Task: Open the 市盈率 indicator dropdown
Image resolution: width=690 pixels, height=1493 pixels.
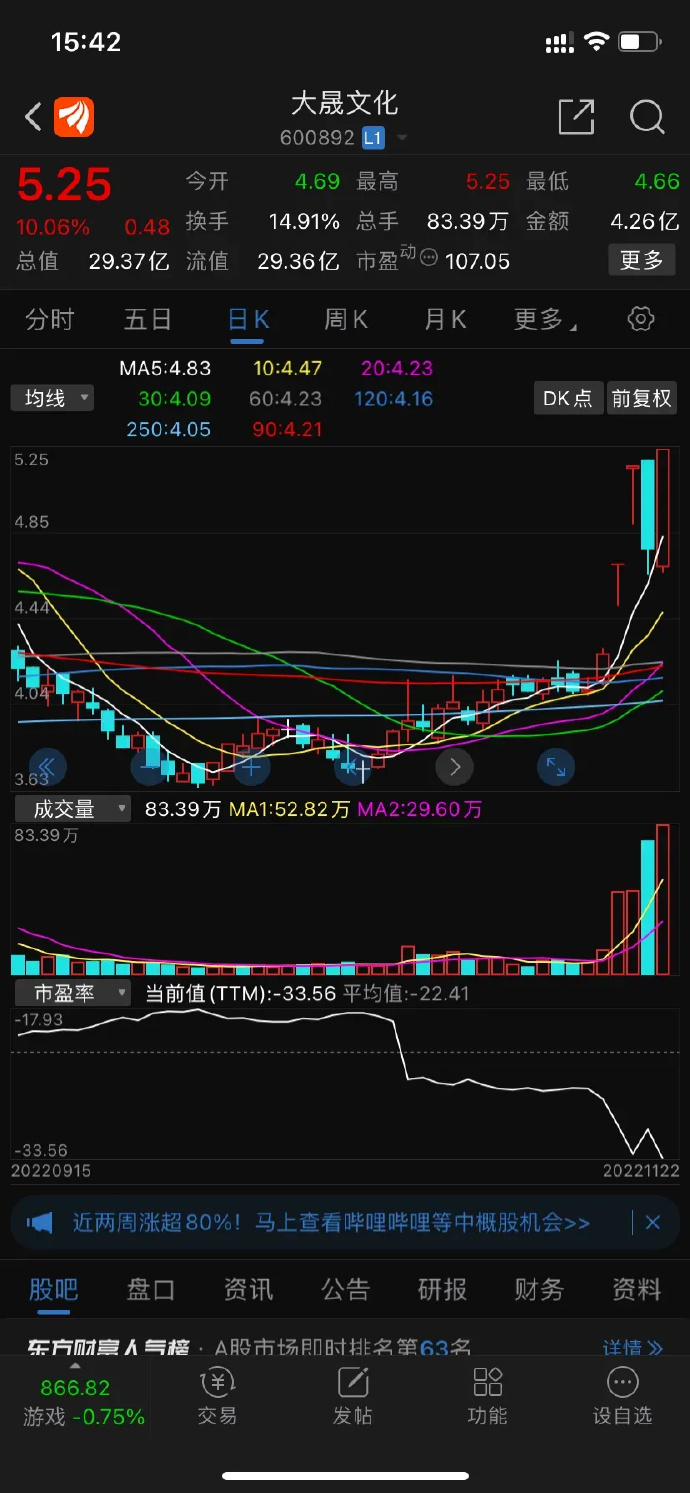Action: tap(71, 993)
